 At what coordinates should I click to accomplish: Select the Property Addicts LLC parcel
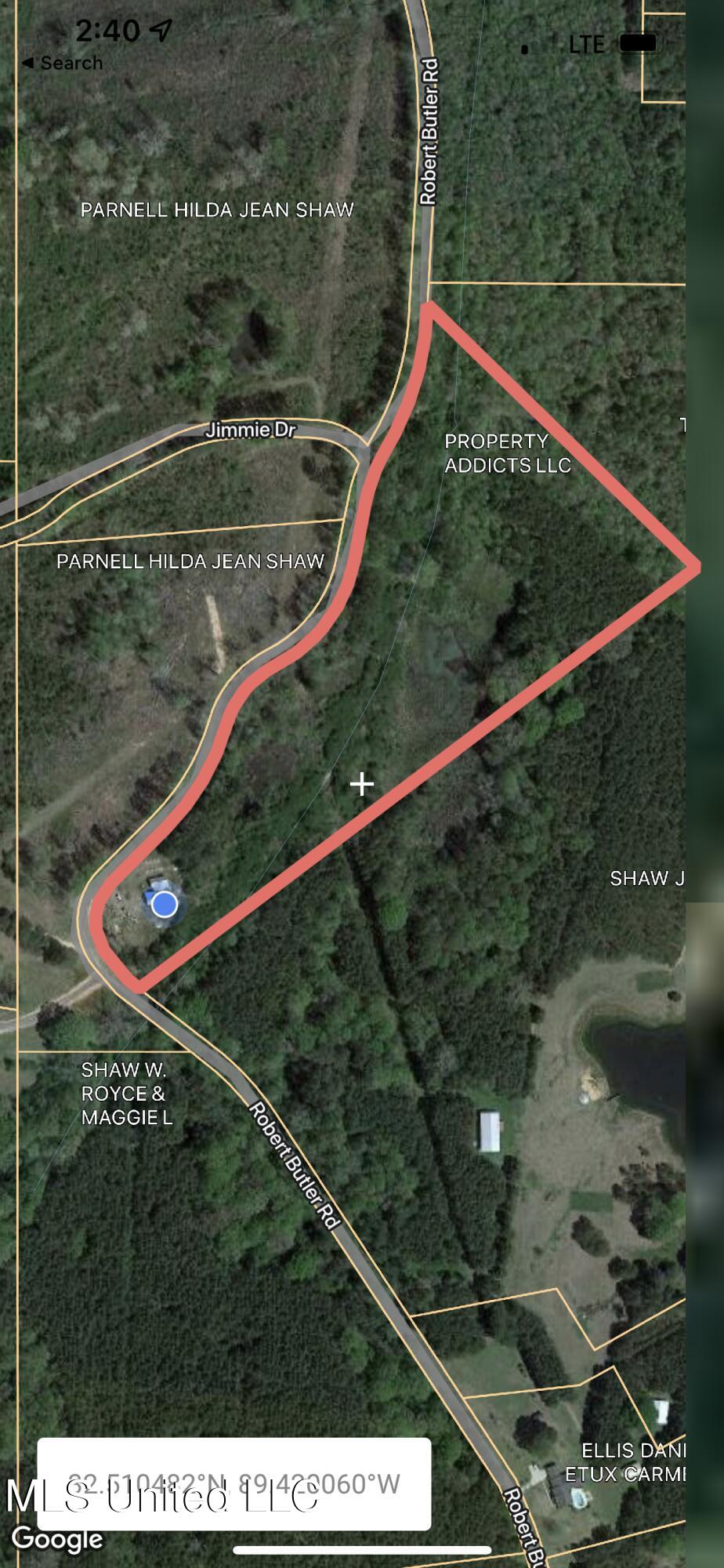click(x=507, y=453)
